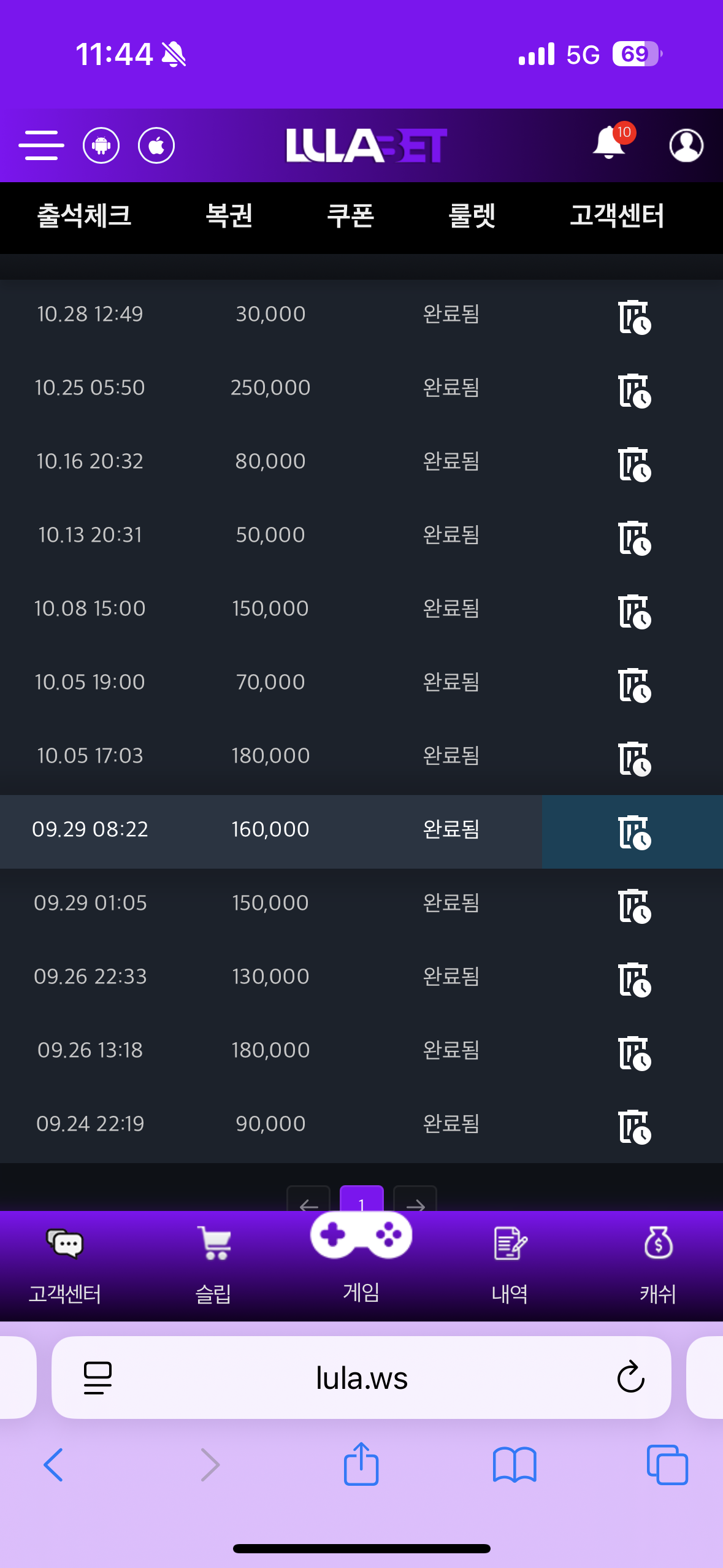723x1568 pixels.
Task: Open the notifications bell
Action: point(610,144)
